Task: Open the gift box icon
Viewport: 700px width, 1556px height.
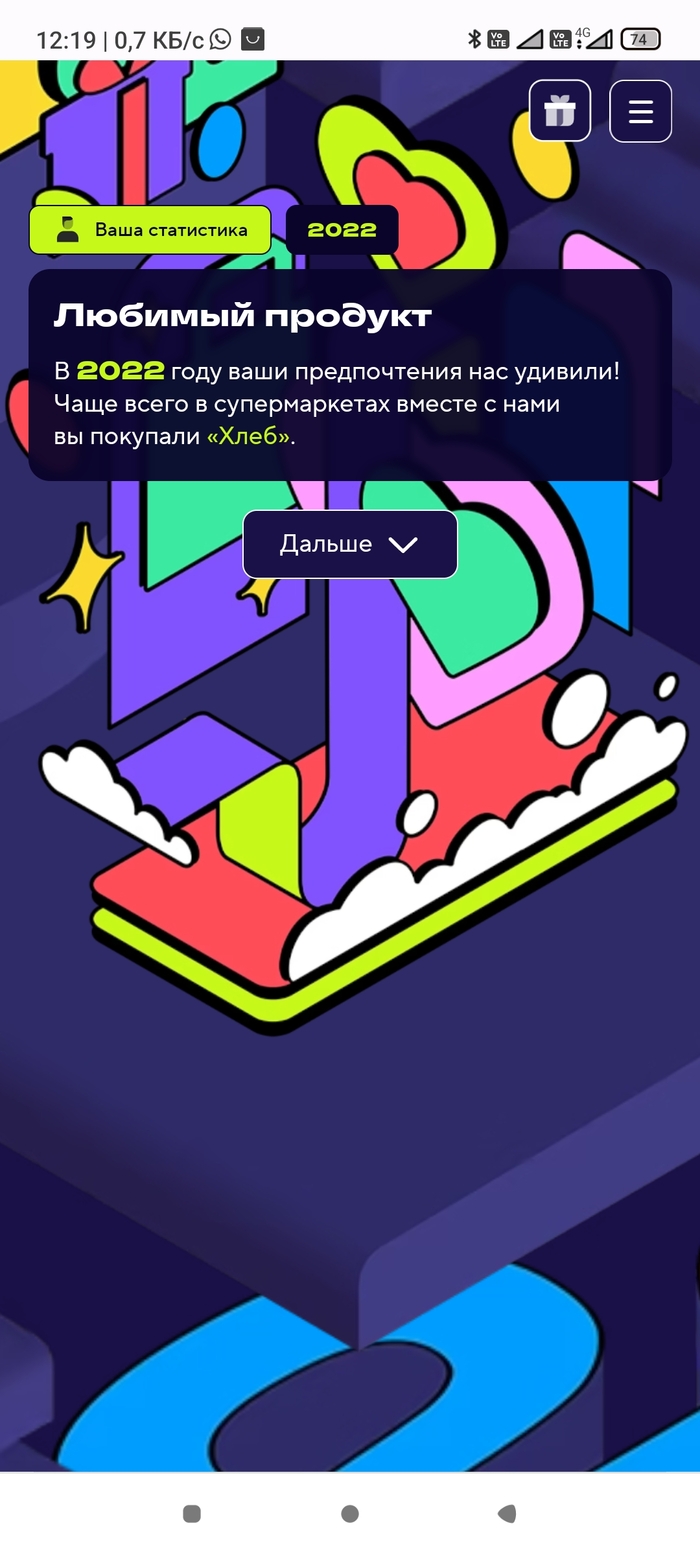Action: (x=560, y=111)
